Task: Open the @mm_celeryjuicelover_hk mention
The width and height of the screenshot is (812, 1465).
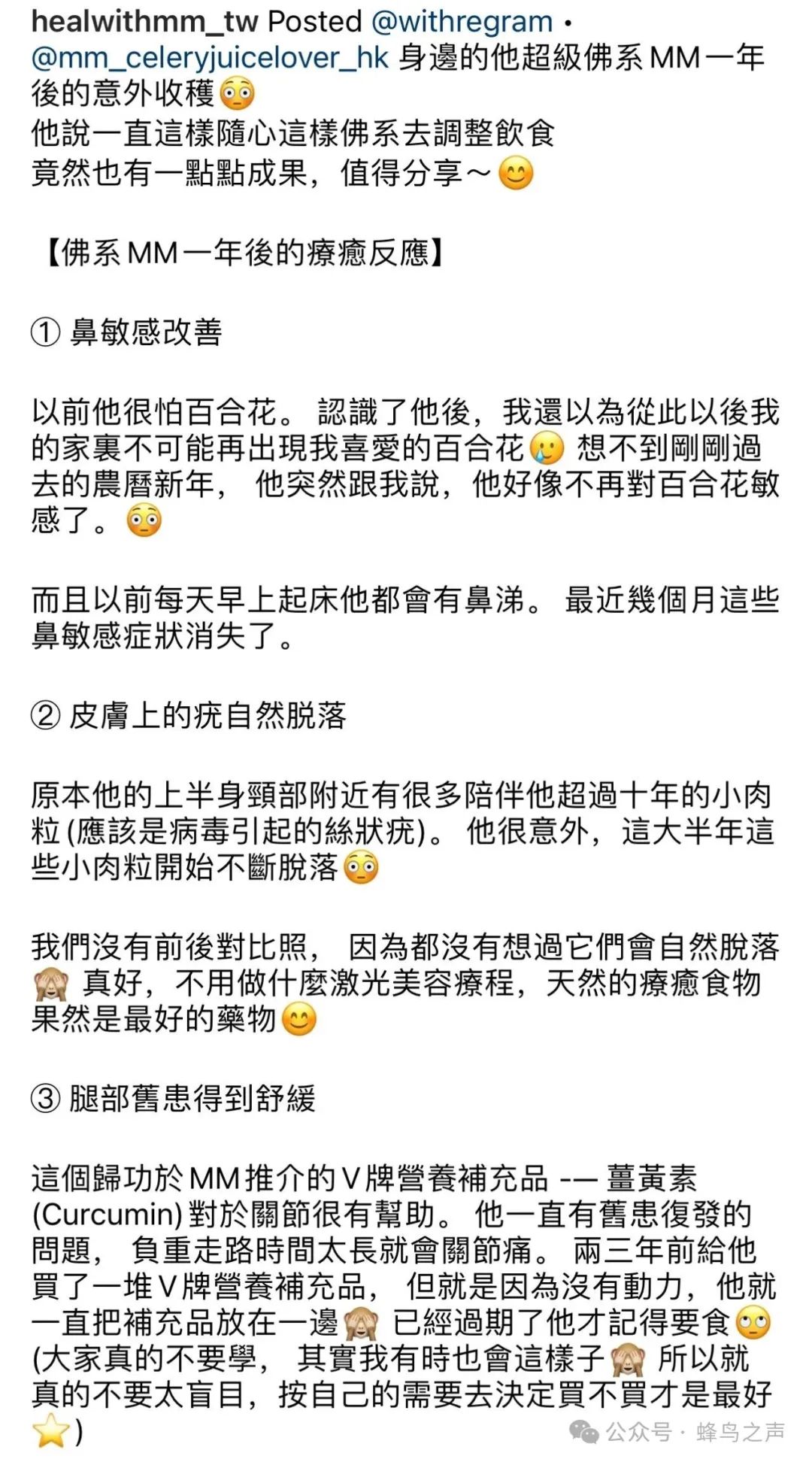Action: pyautogui.click(x=210, y=58)
